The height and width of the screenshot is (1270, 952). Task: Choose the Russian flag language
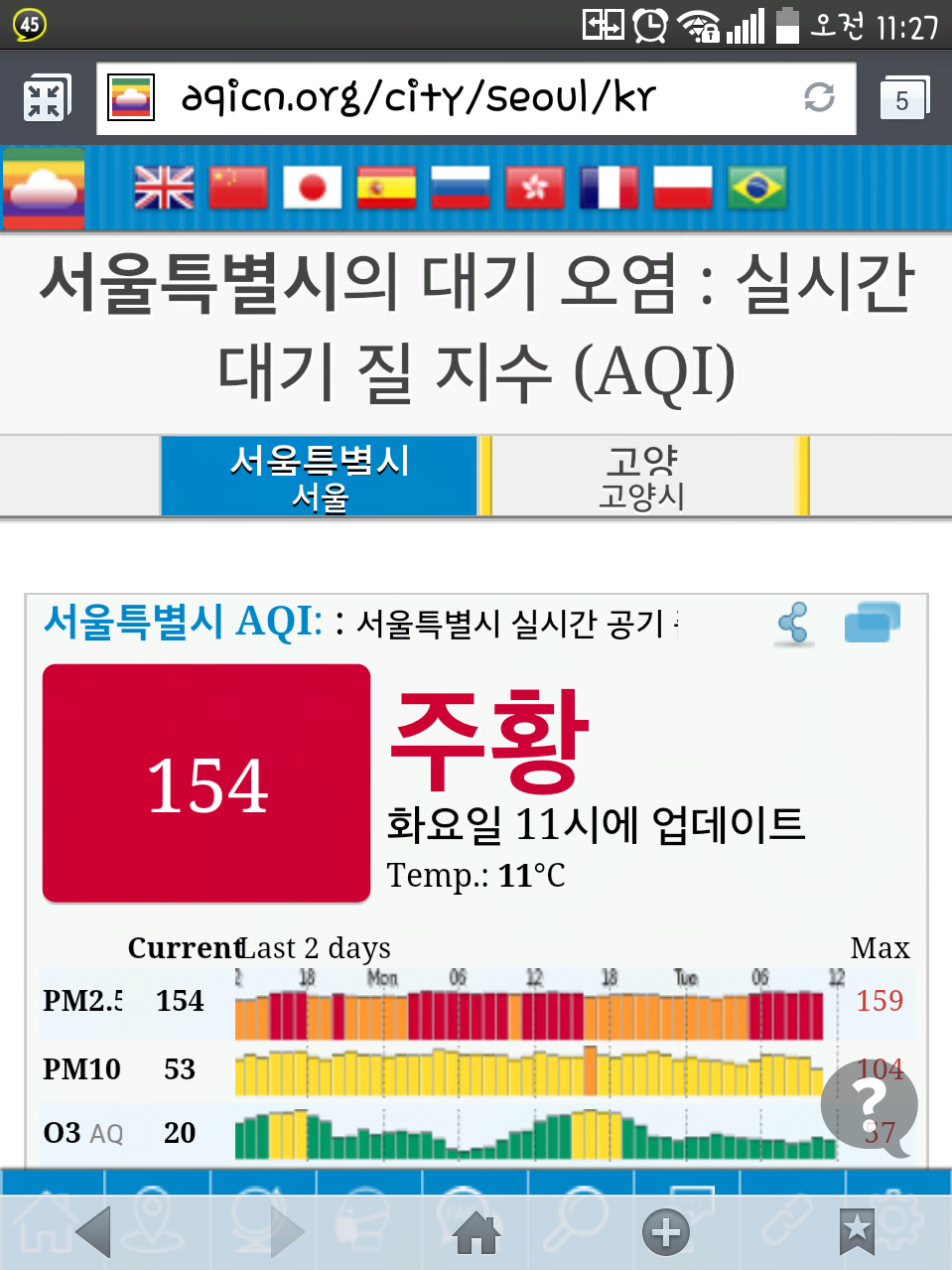coord(460,188)
